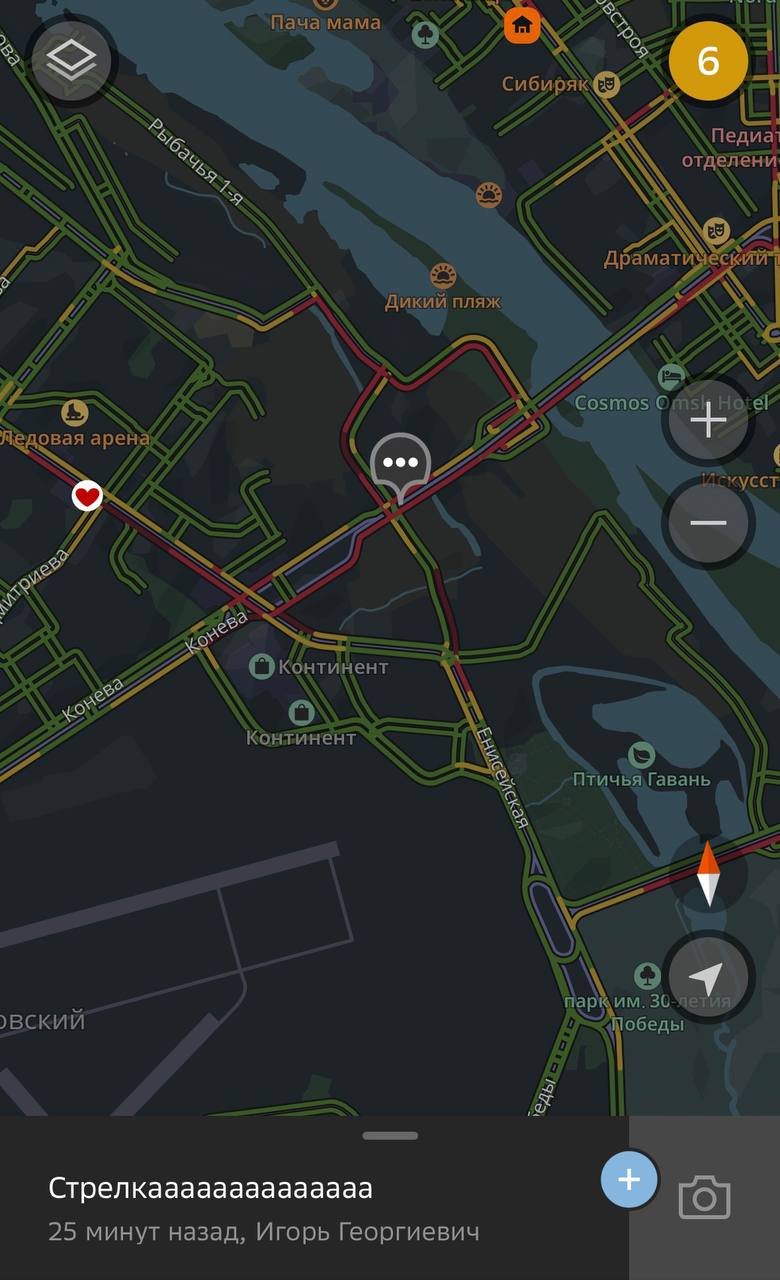Open the Дикий пляж place marker
Image resolution: width=780 pixels, height=1280 pixels.
[x=443, y=276]
